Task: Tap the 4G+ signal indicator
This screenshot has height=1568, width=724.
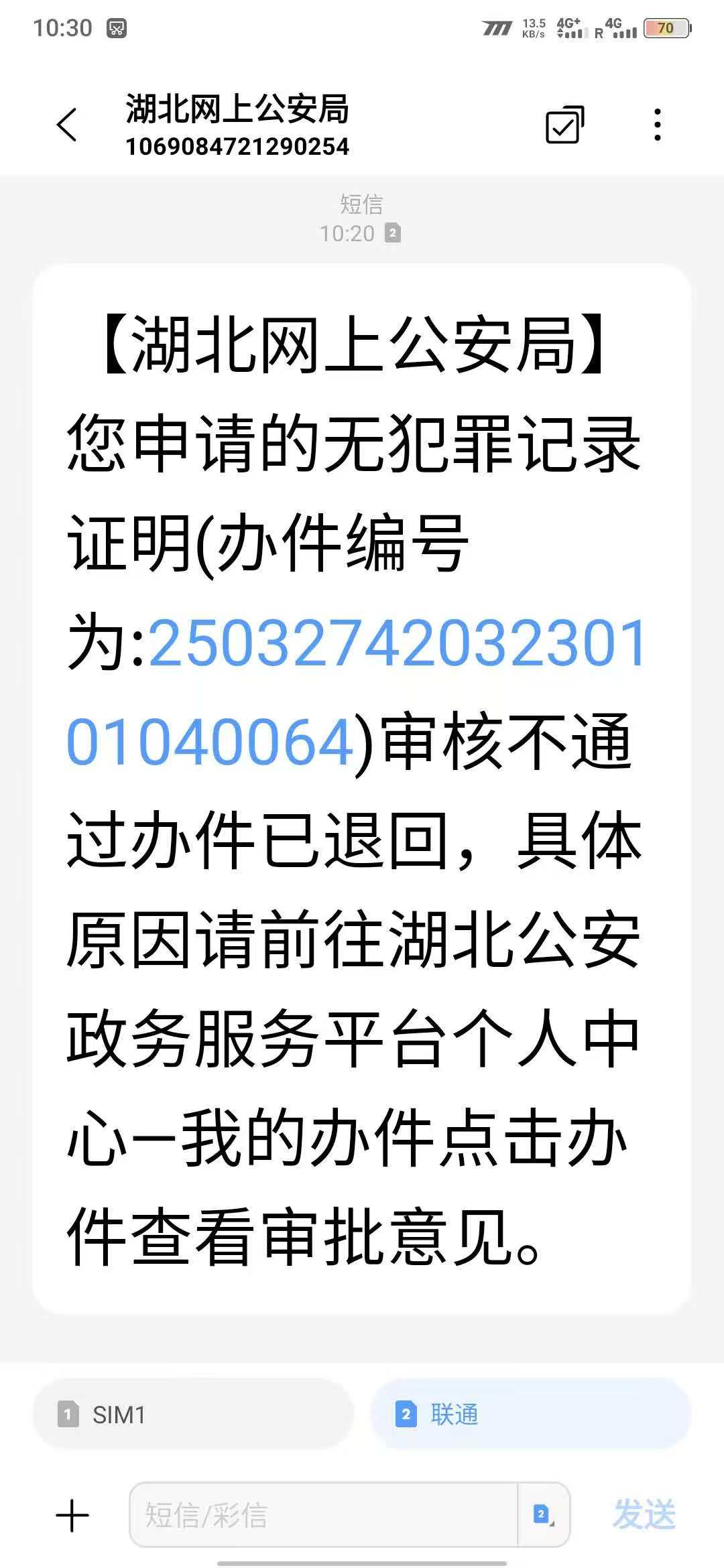Action: pos(569,28)
